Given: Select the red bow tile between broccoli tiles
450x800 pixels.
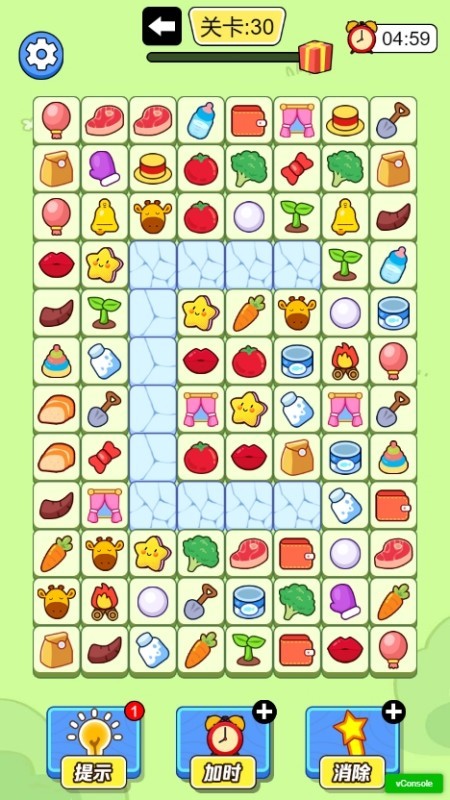Looking at the screenshot, I should pyautogui.click(x=297, y=169).
